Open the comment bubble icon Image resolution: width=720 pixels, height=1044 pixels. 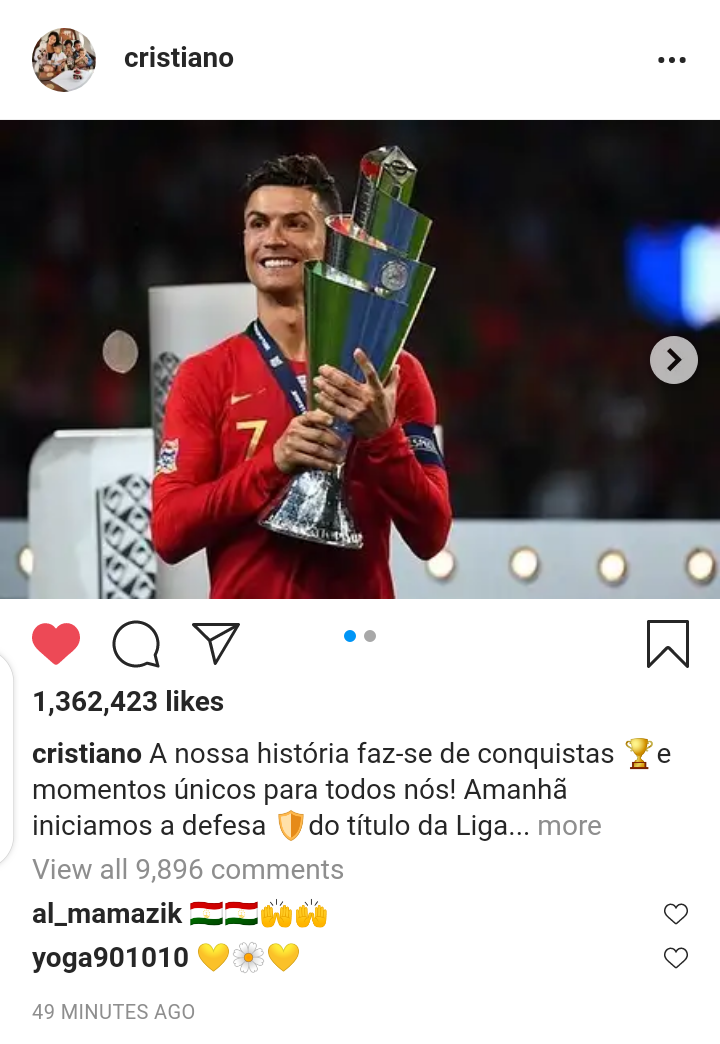coord(136,644)
